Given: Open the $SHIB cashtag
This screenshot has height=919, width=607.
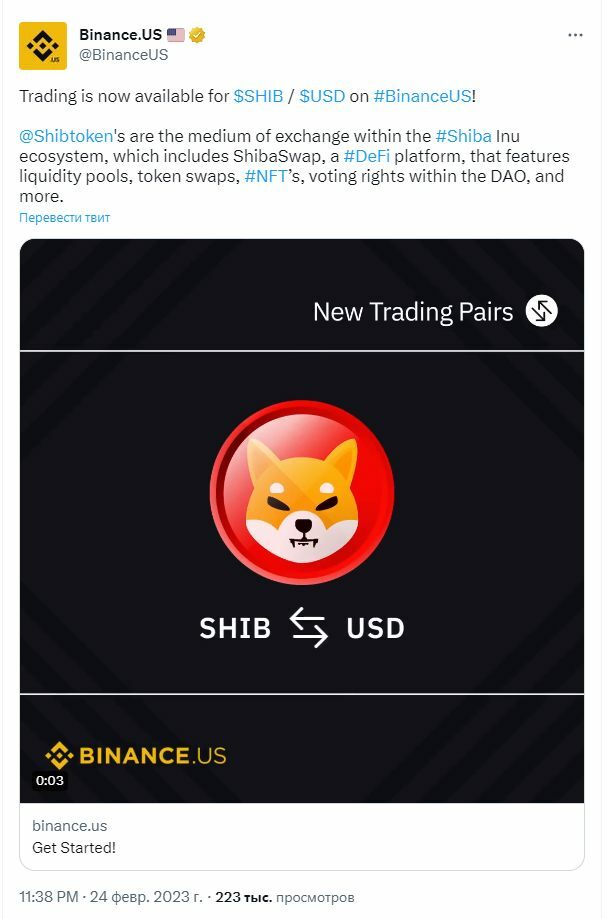Looking at the screenshot, I should click(258, 96).
